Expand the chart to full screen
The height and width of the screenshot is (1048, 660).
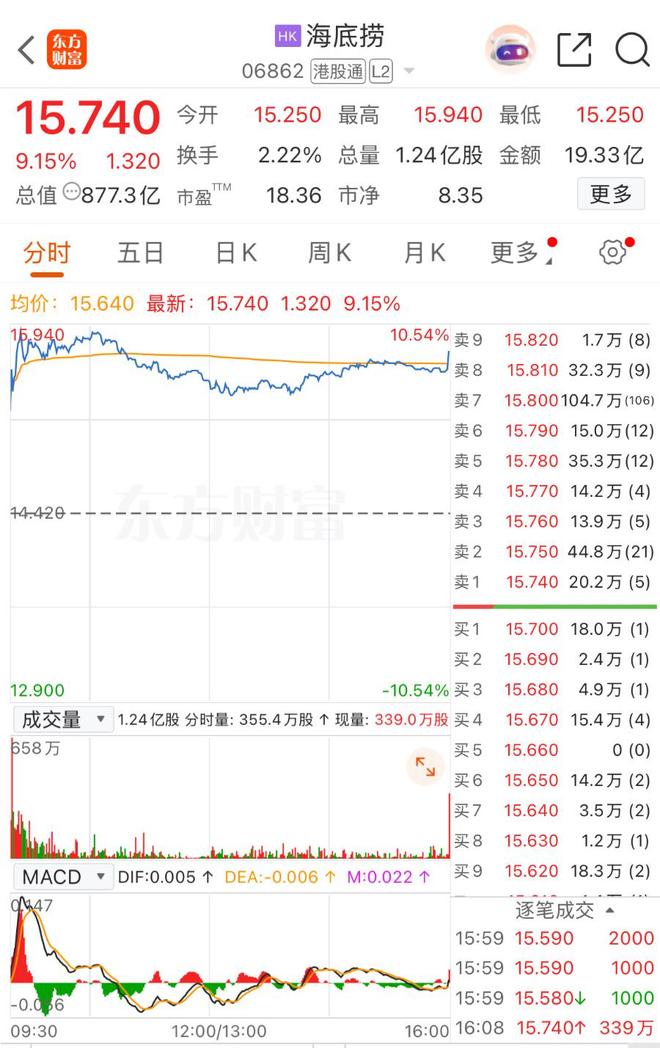coord(425,767)
